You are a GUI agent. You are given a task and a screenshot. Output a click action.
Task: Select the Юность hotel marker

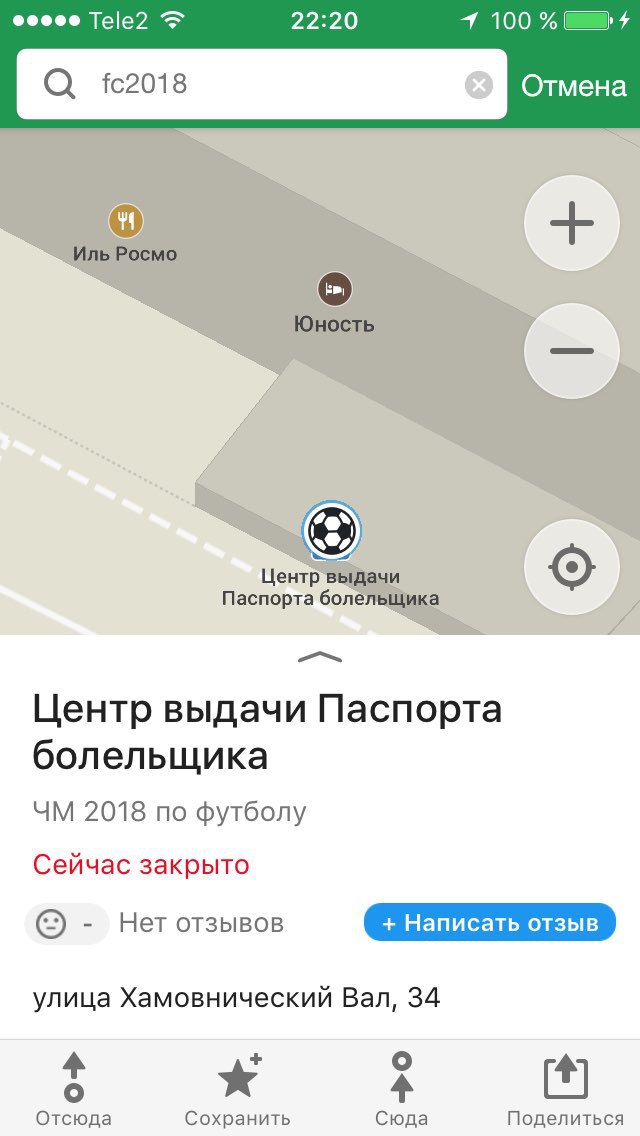pyautogui.click(x=334, y=290)
